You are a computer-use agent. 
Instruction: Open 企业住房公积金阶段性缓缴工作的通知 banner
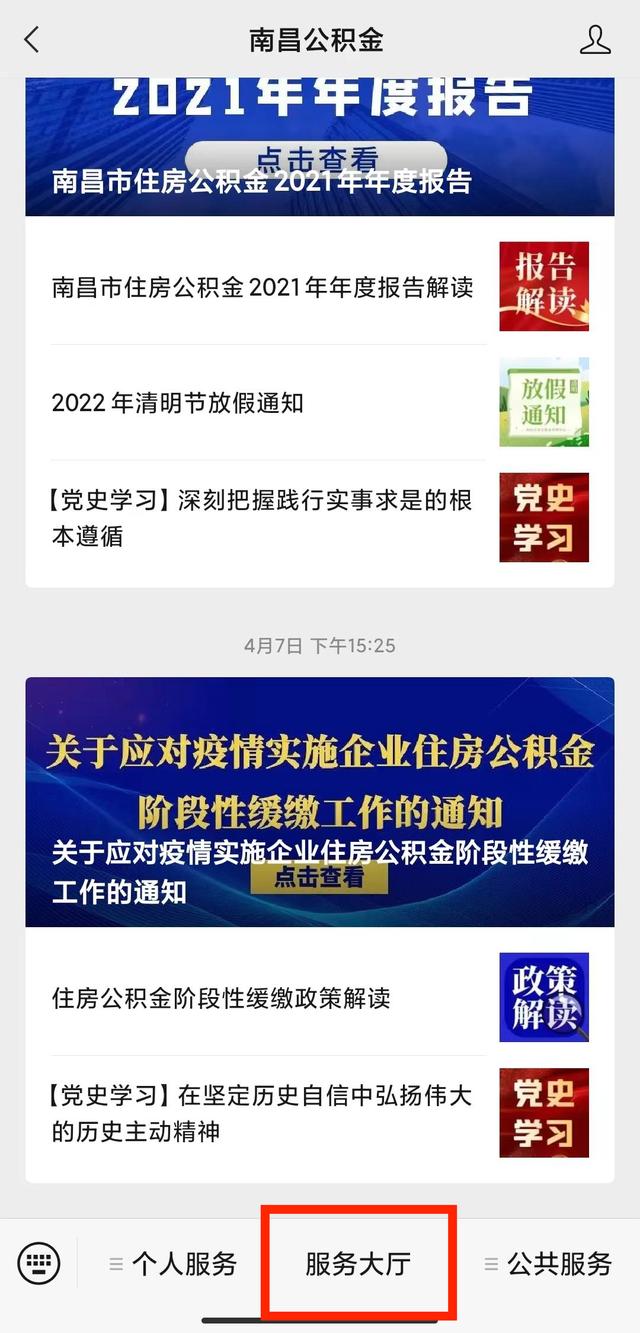[x=320, y=802]
